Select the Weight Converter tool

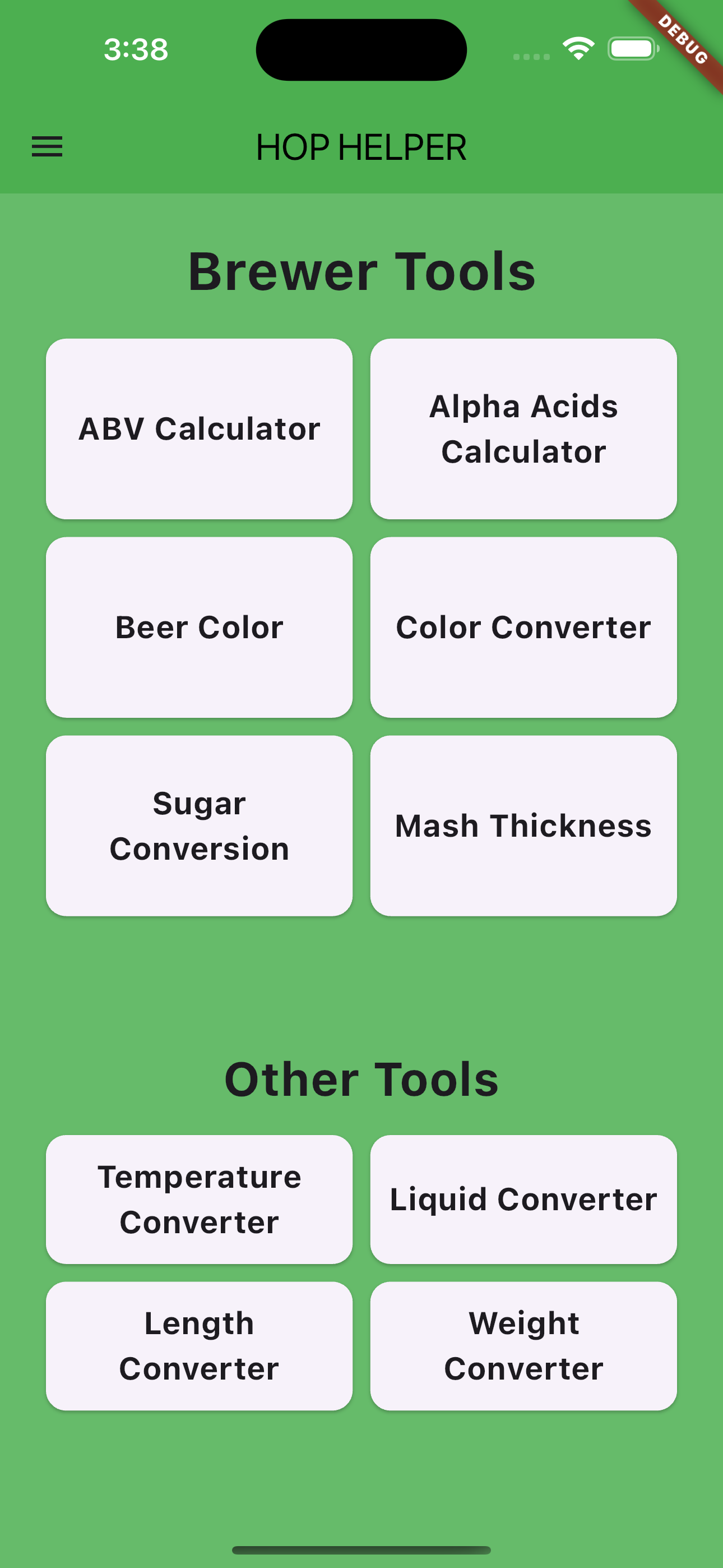[x=523, y=1346]
